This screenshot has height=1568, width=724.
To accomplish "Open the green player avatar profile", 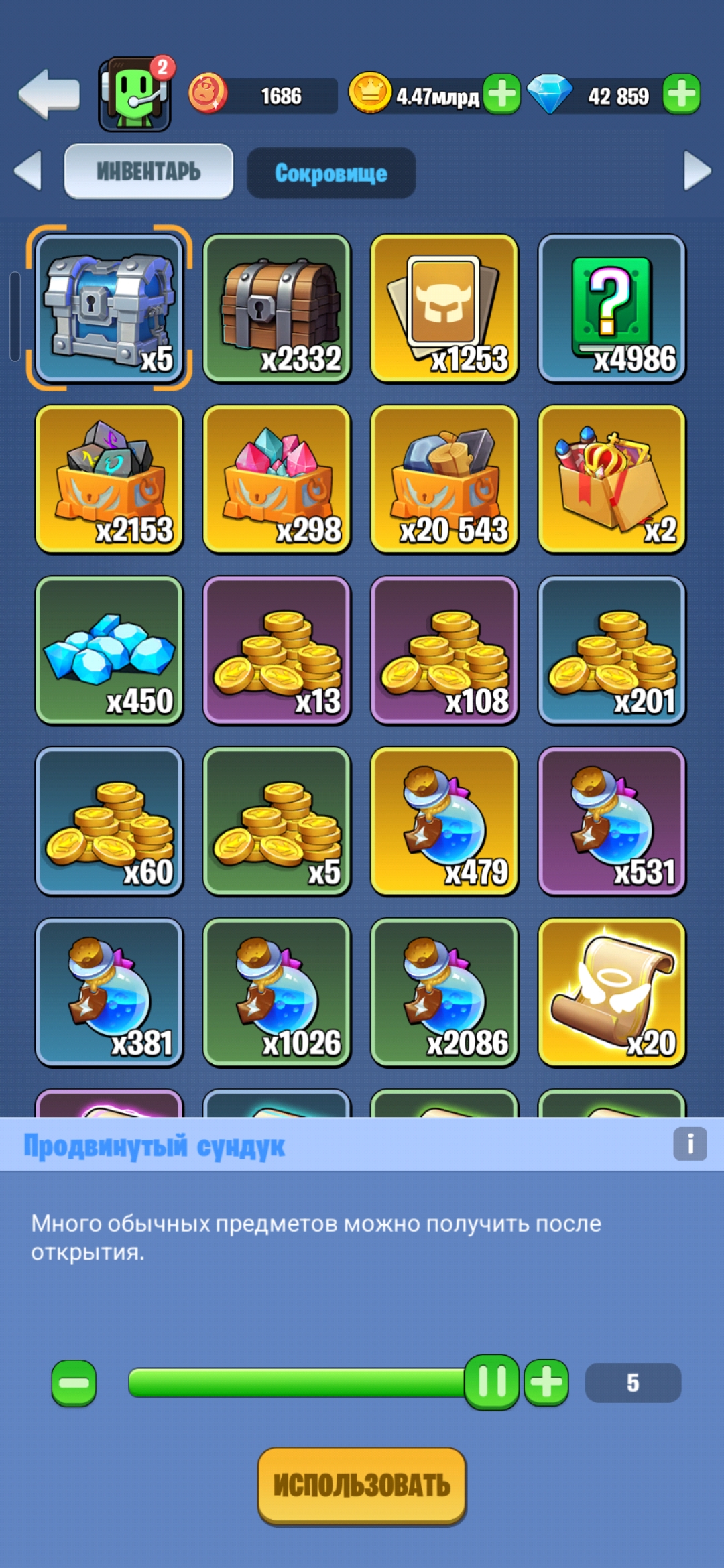I will point(134,94).
